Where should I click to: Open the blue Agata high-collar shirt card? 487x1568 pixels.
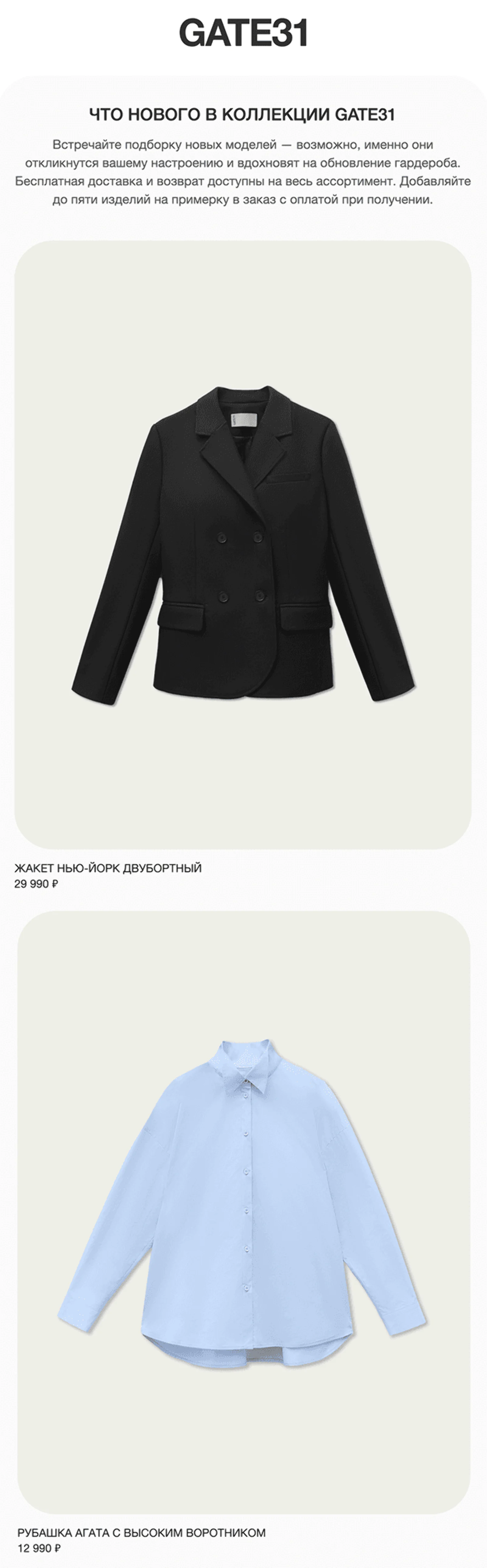point(243,1211)
